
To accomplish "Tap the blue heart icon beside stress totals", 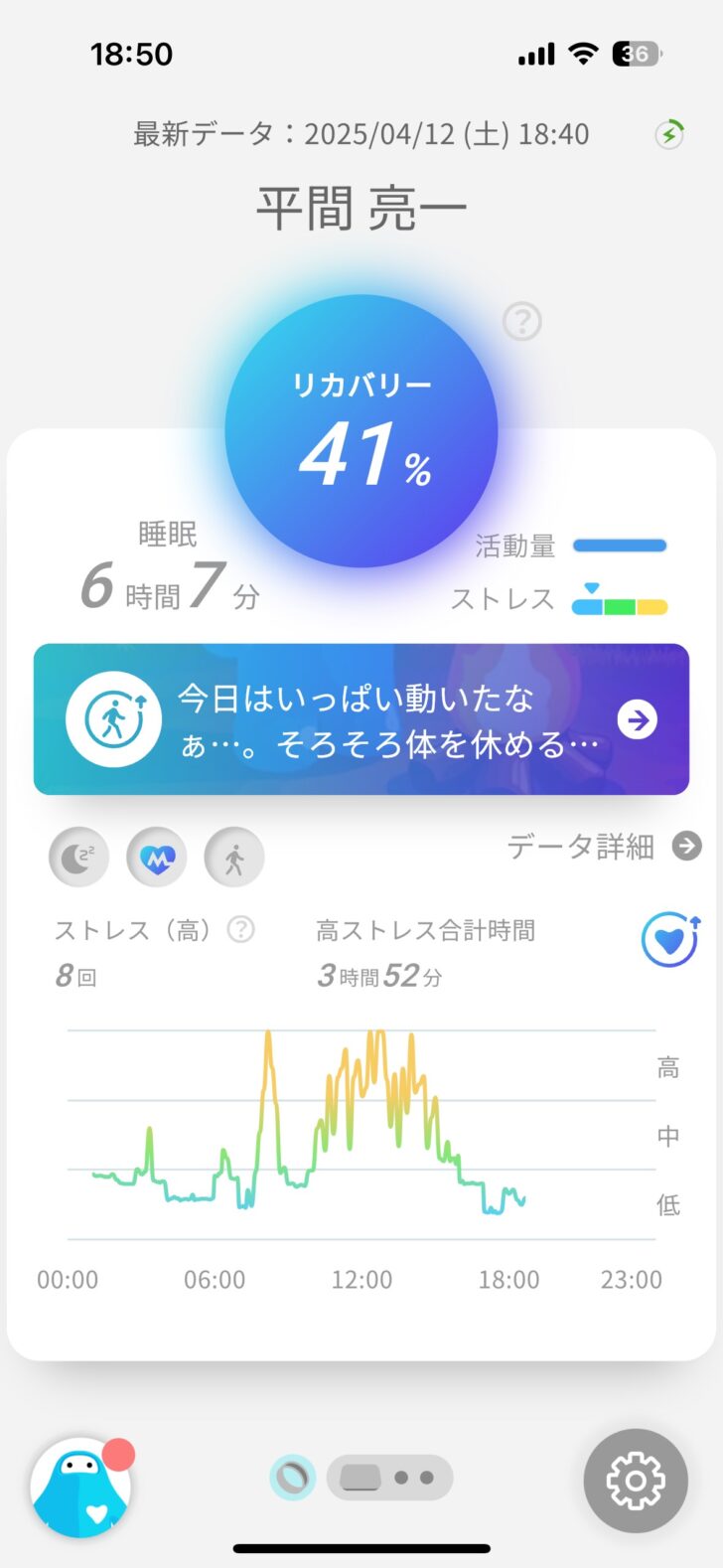I will click(669, 939).
